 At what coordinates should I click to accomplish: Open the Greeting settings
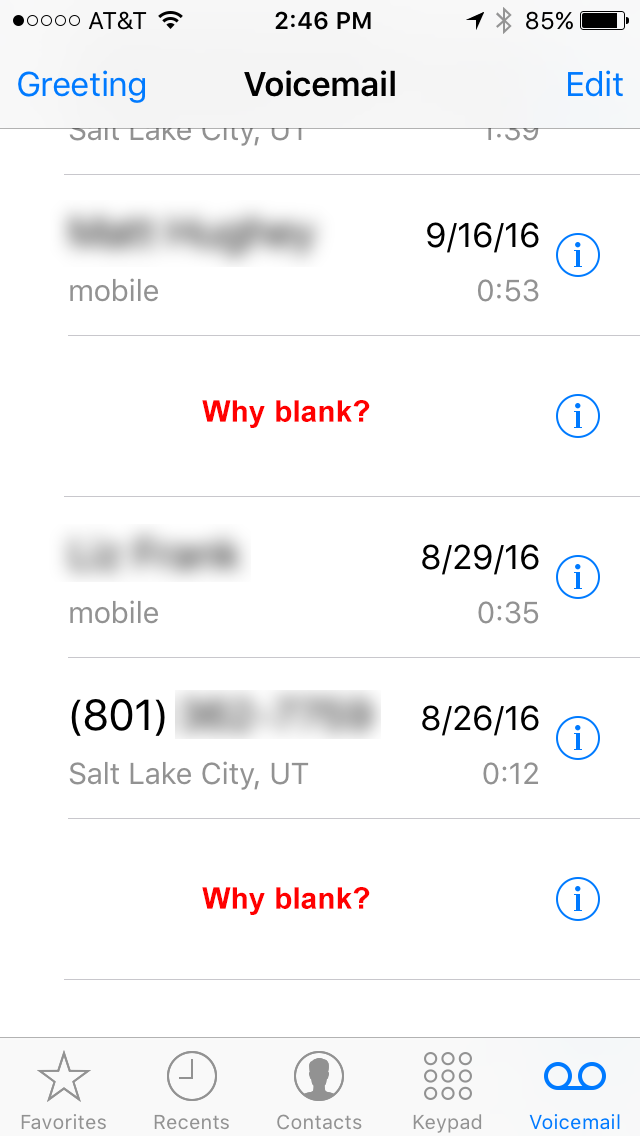point(81,85)
